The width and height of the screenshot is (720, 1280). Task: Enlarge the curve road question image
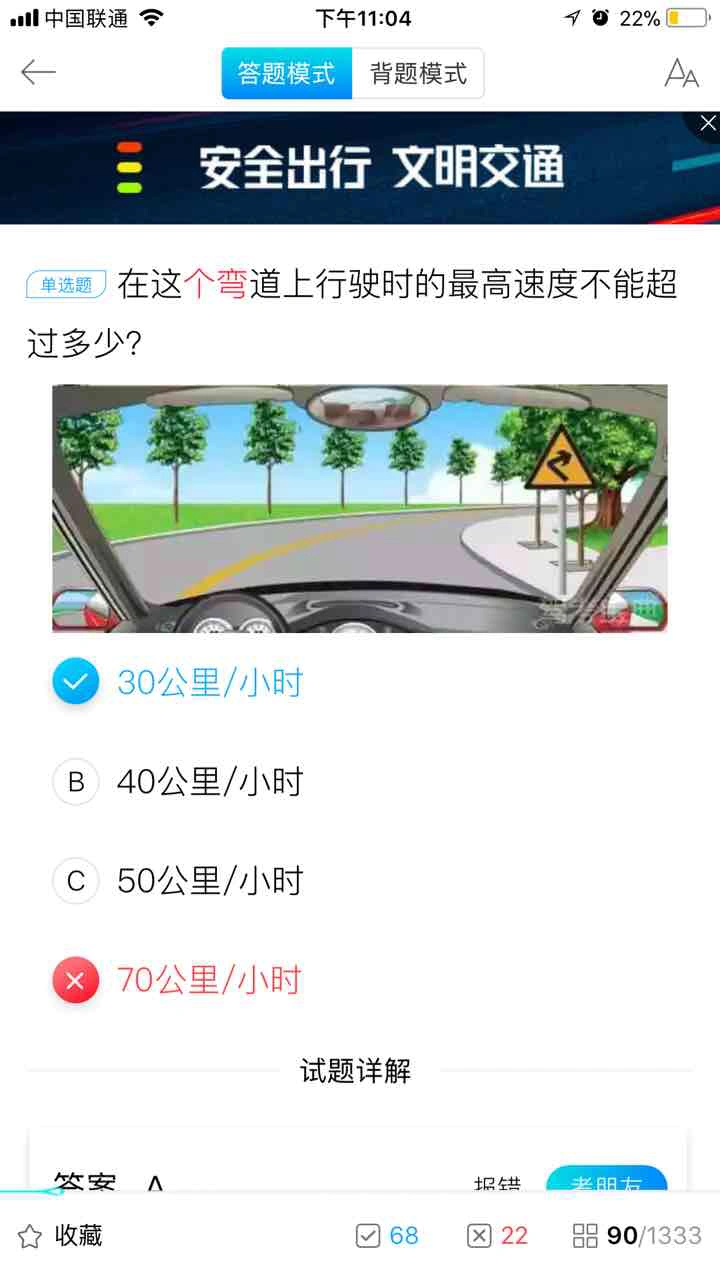click(360, 508)
